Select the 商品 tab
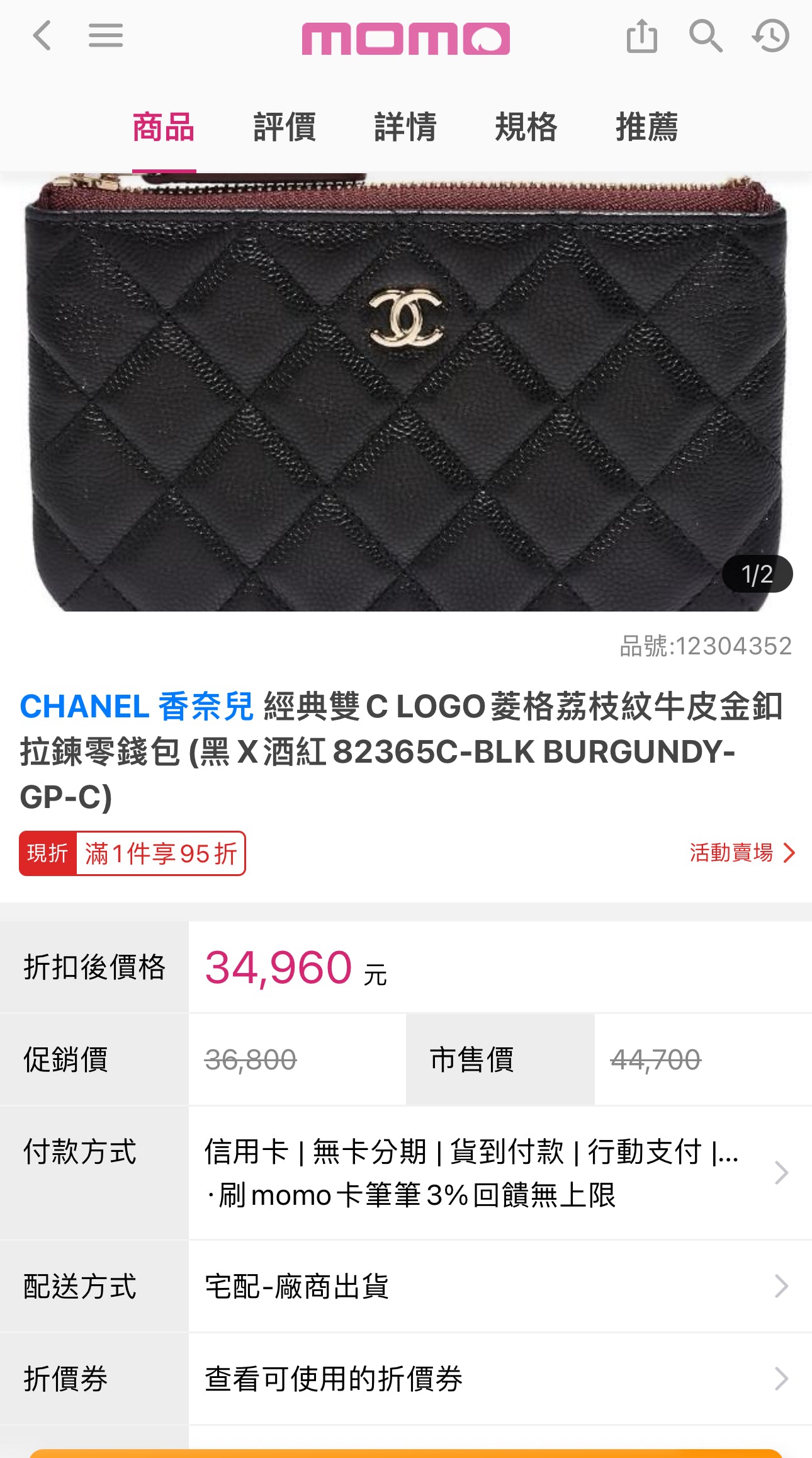This screenshot has height=1458, width=812. (x=164, y=127)
